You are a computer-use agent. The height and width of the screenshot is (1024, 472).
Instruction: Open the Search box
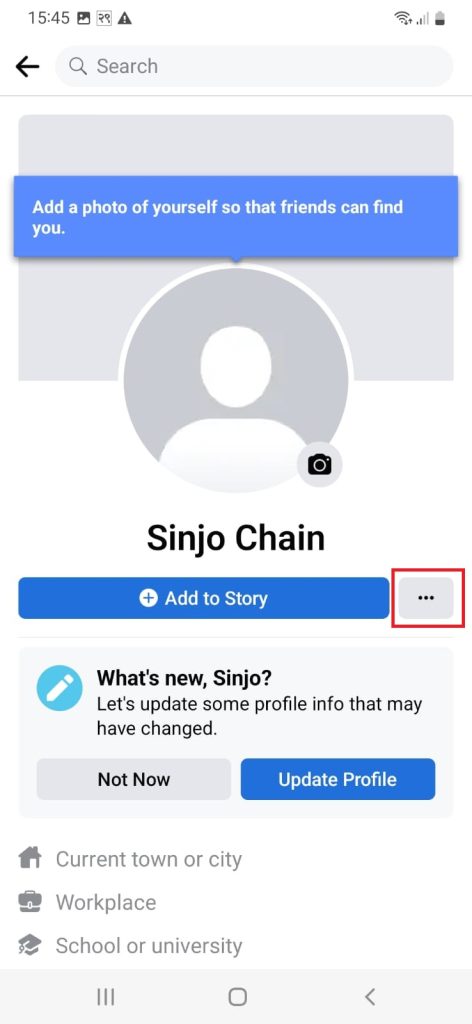(x=254, y=66)
